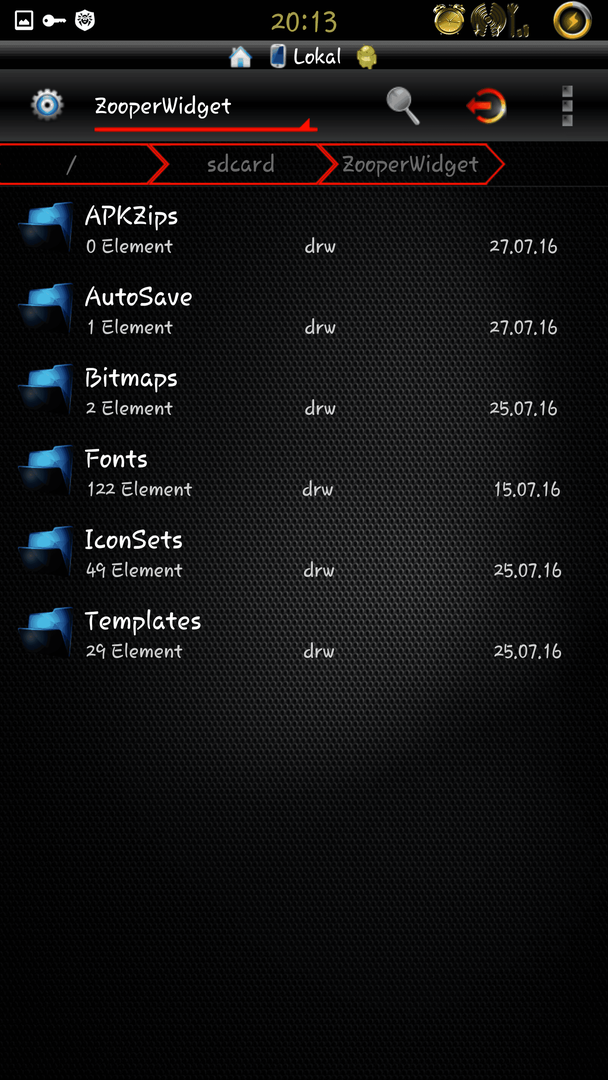Image resolution: width=608 pixels, height=1080 pixels.
Task: Open the APKZips folder
Action: click(304, 230)
